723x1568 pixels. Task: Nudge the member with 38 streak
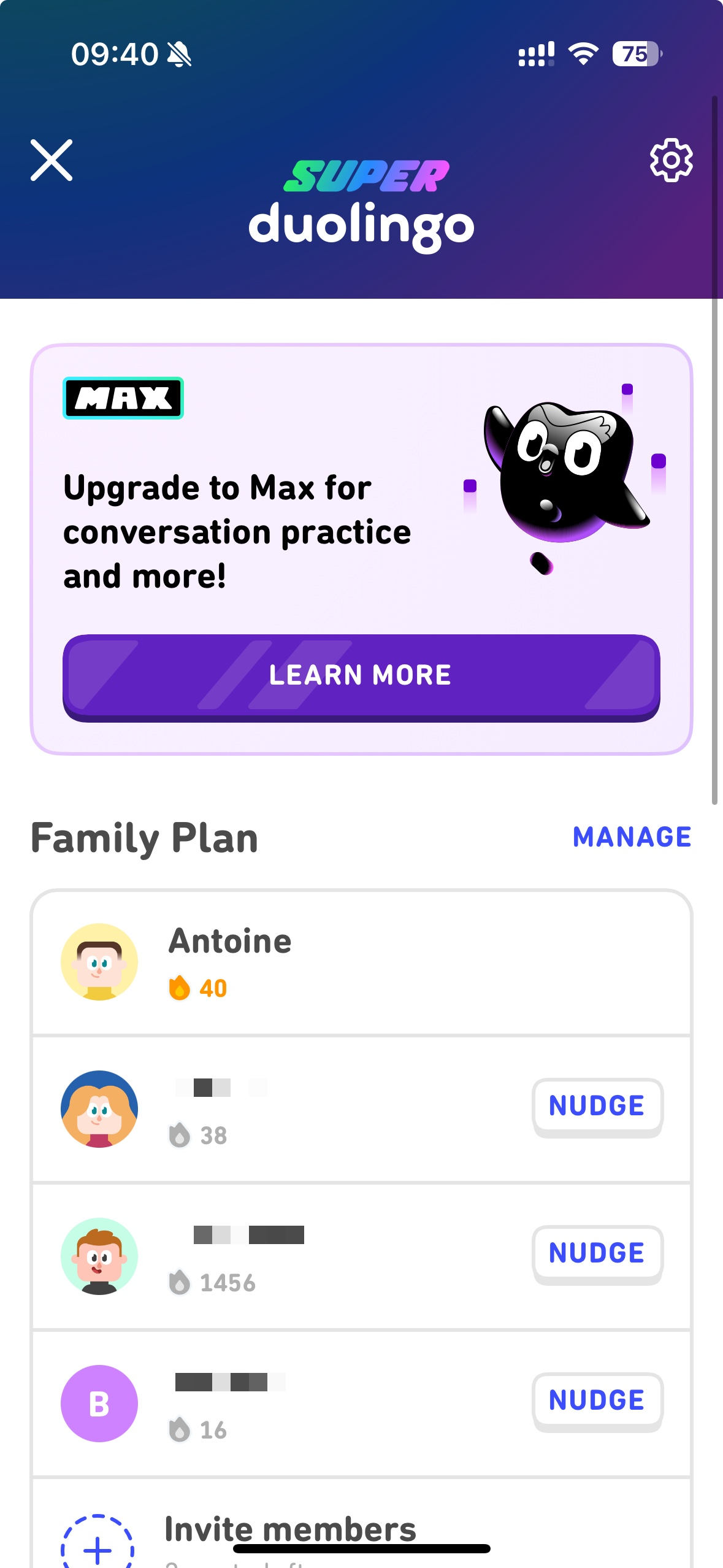[597, 1106]
